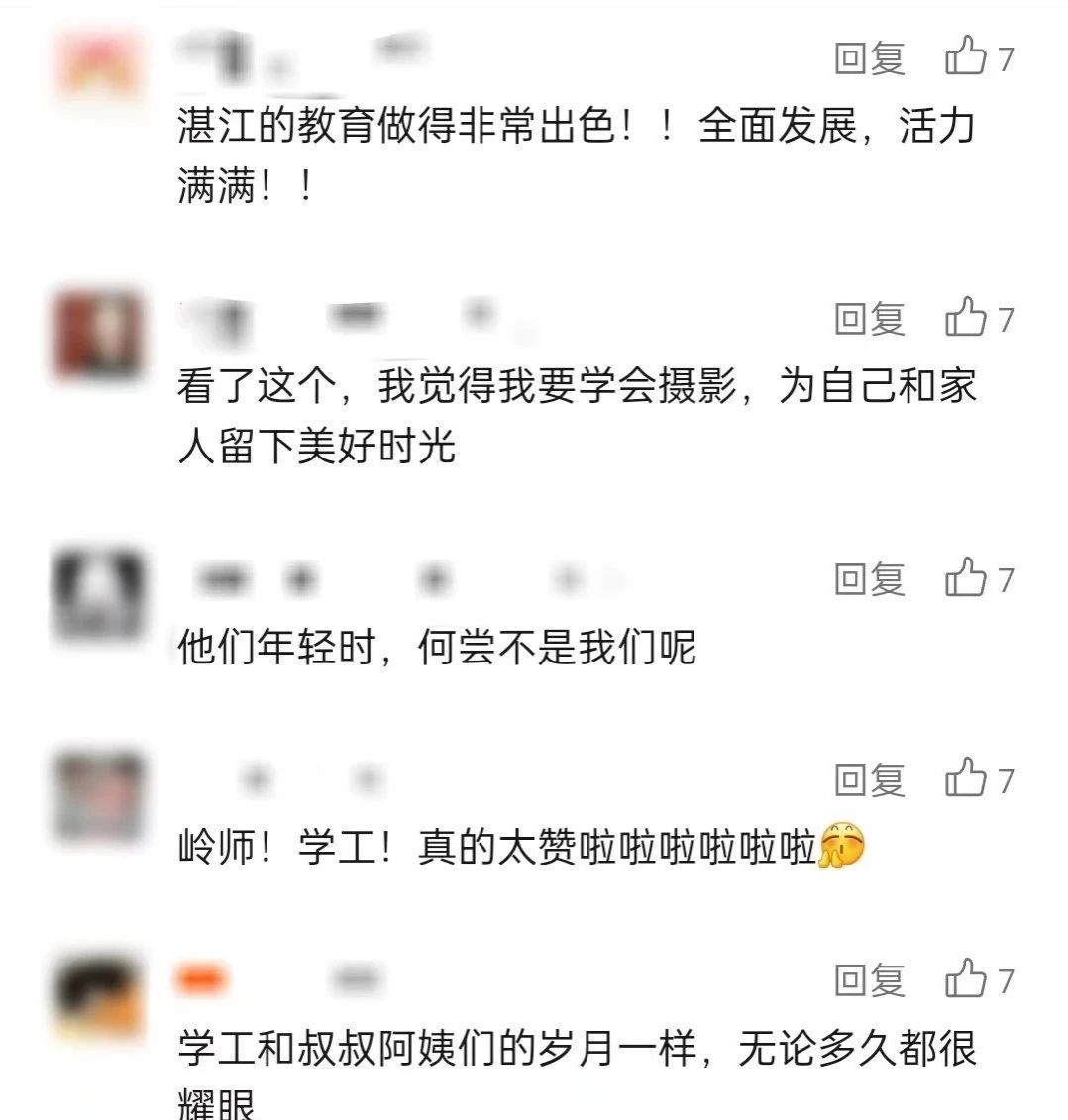Reply to the comment about 学会摄影

[869, 319]
